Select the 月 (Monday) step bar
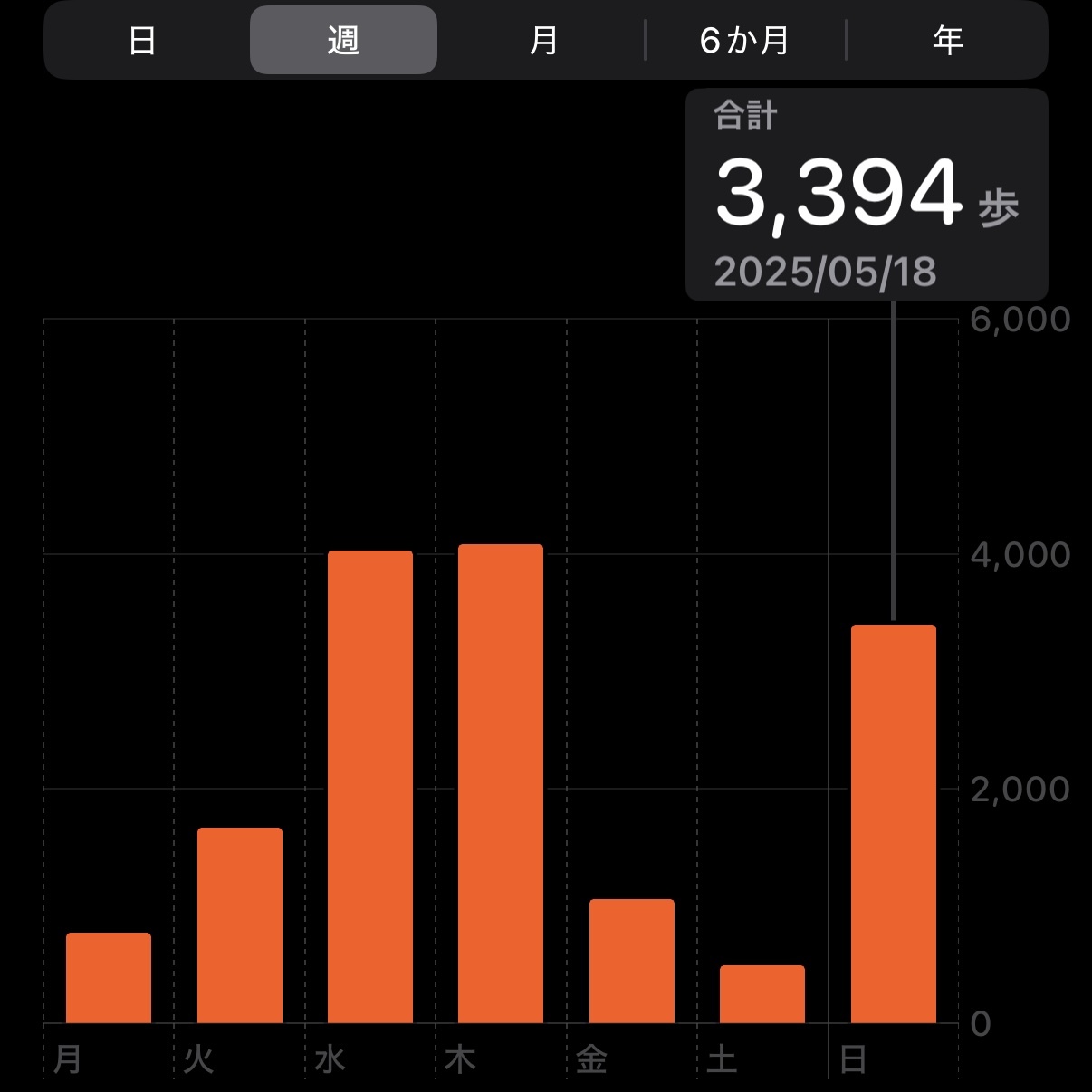The image size is (1092, 1092). point(109,978)
